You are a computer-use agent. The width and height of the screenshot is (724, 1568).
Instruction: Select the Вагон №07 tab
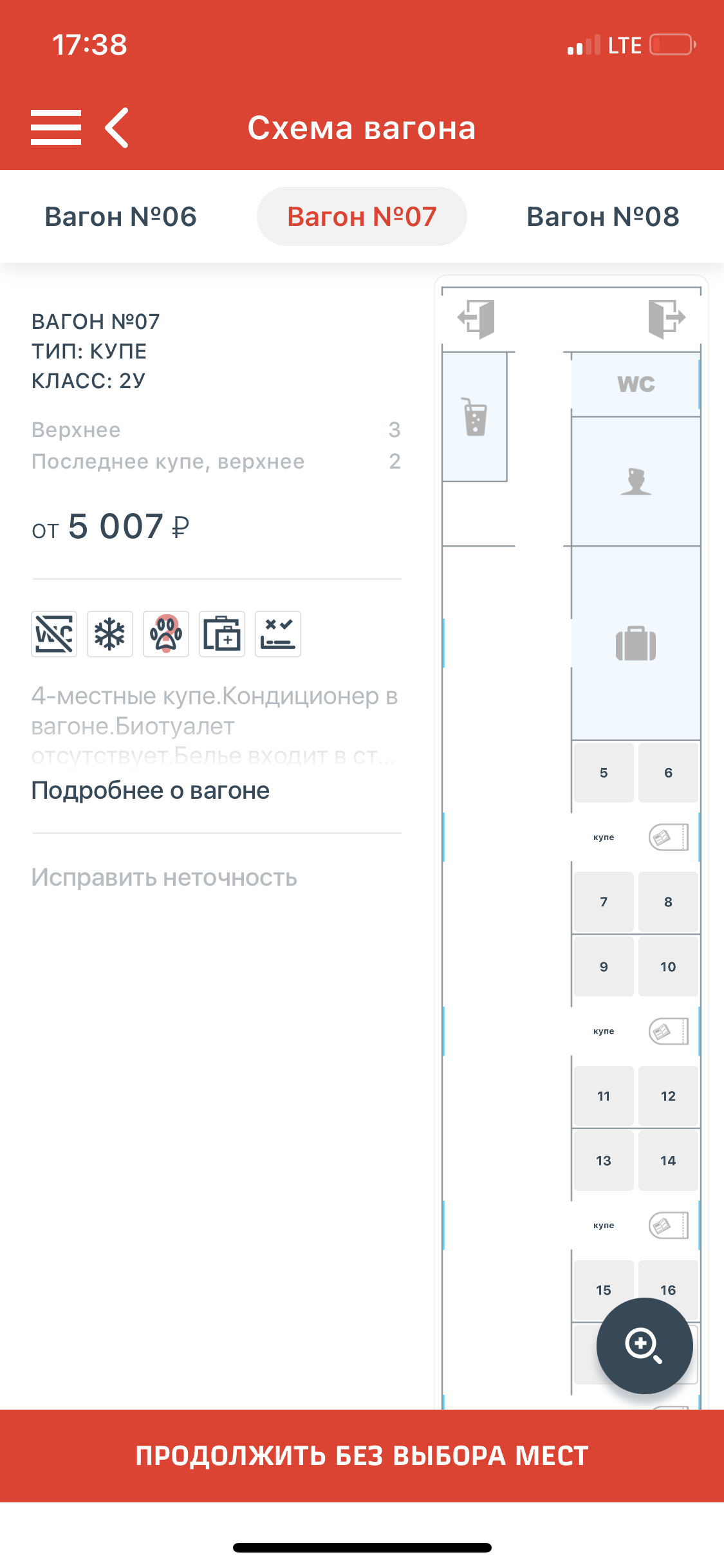pyautogui.click(x=362, y=217)
